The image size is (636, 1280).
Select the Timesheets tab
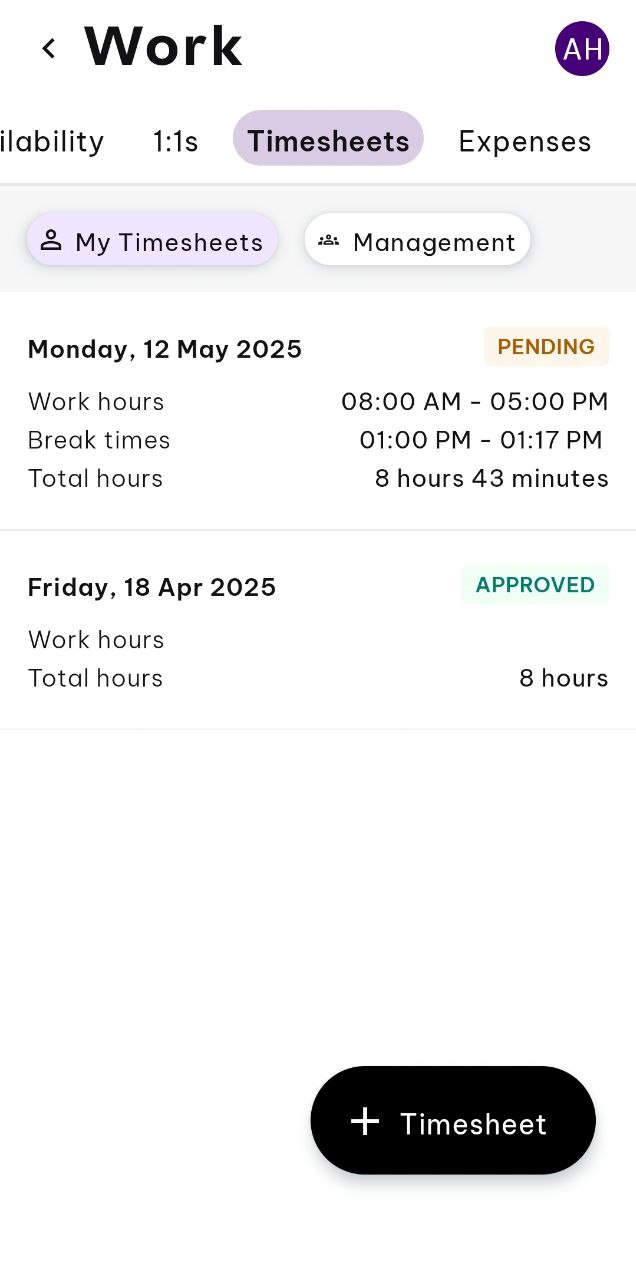tap(328, 141)
